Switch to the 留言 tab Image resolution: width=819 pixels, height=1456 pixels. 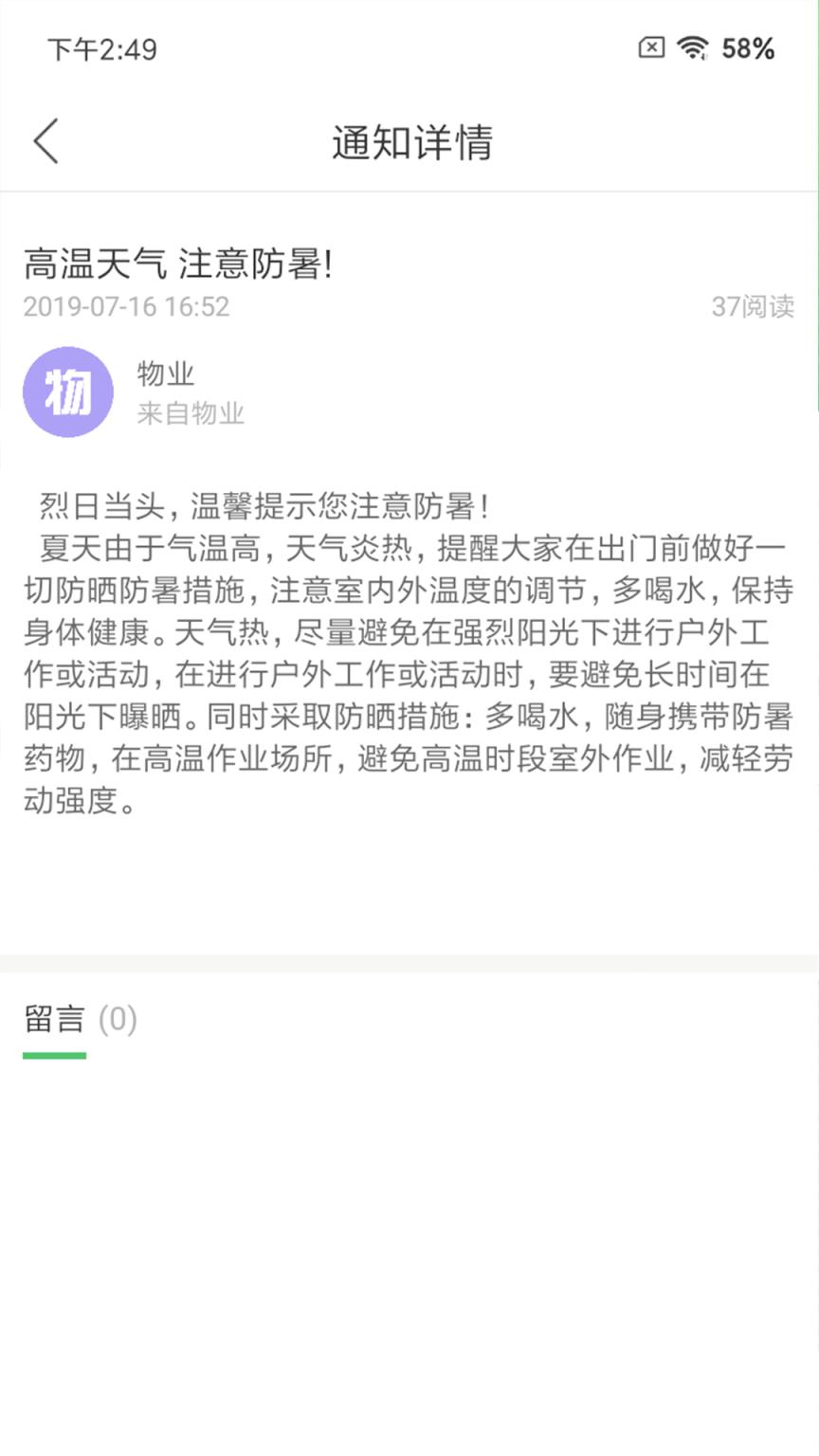point(53,1019)
